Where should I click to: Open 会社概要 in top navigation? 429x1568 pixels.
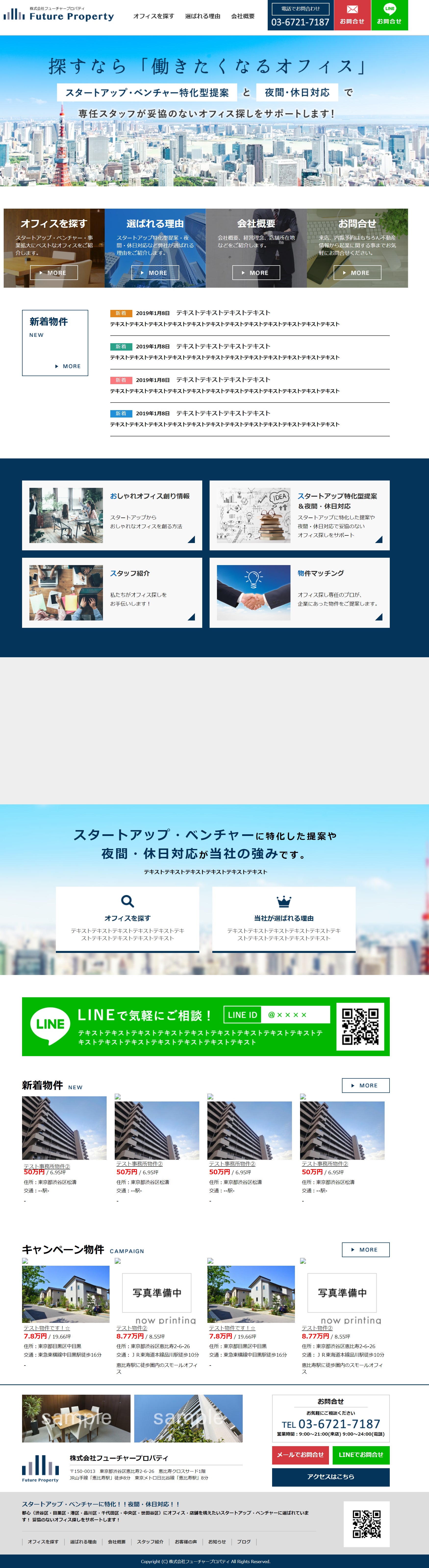(x=243, y=16)
